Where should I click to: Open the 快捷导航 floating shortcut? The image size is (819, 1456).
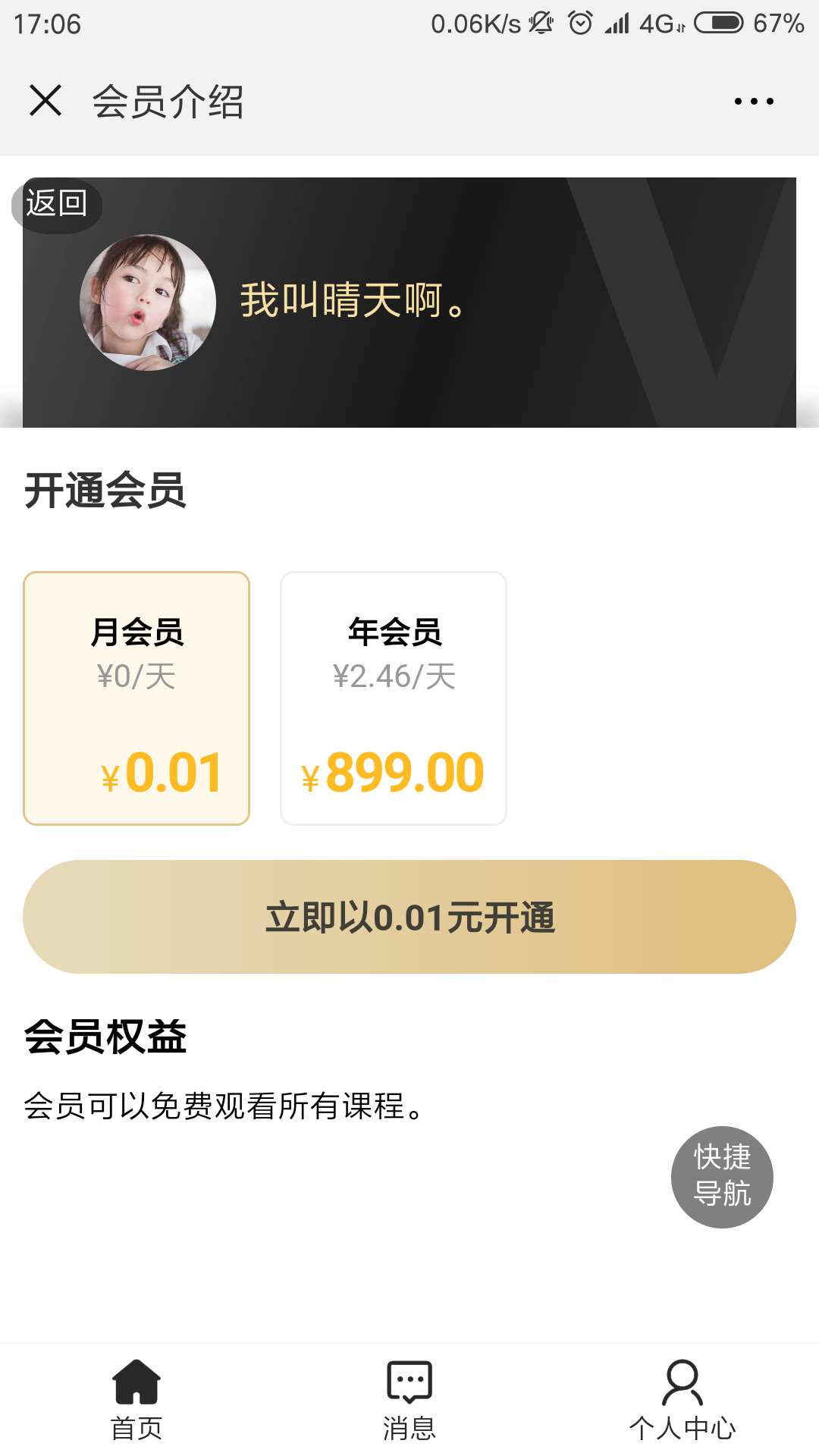pos(722,1176)
